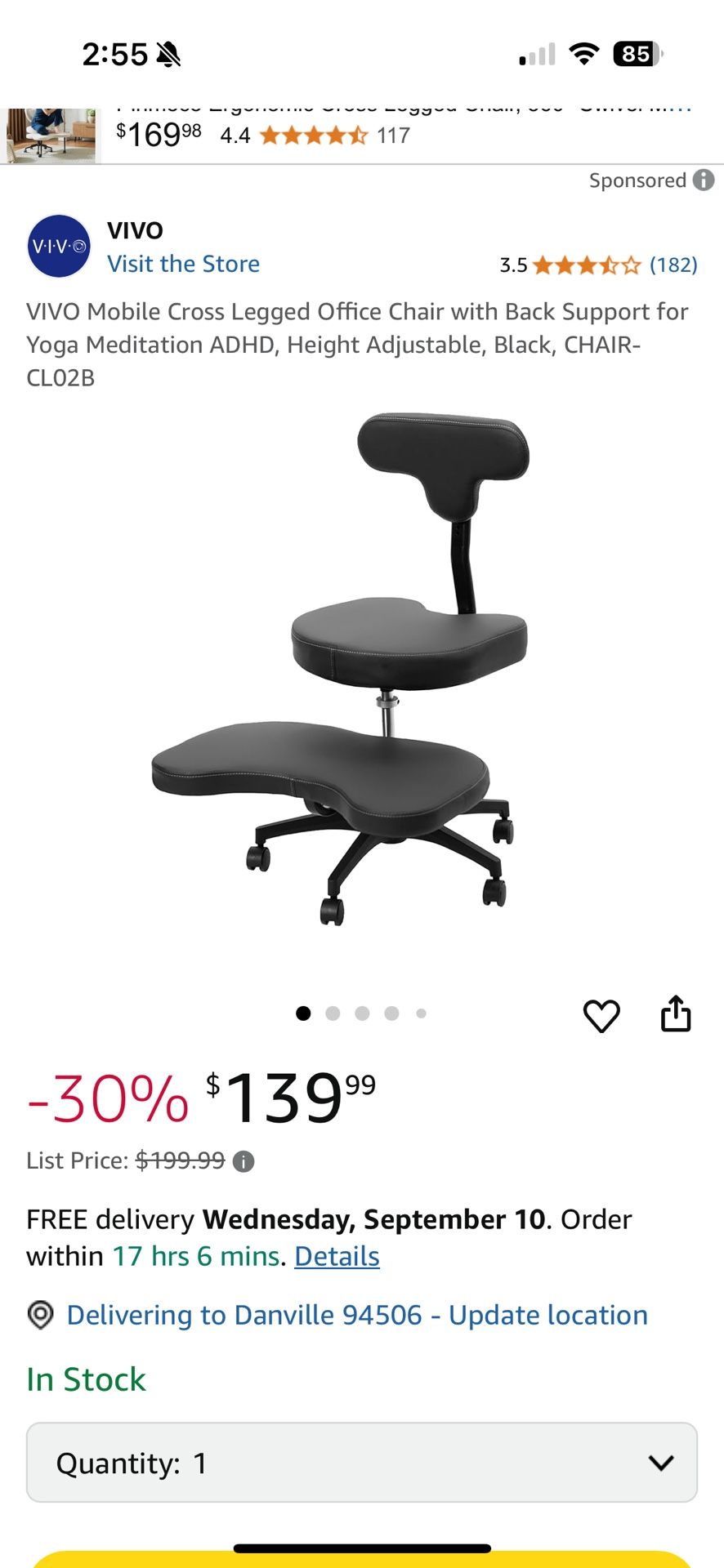Tap the image carousel page dots

(x=361, y=1013)
